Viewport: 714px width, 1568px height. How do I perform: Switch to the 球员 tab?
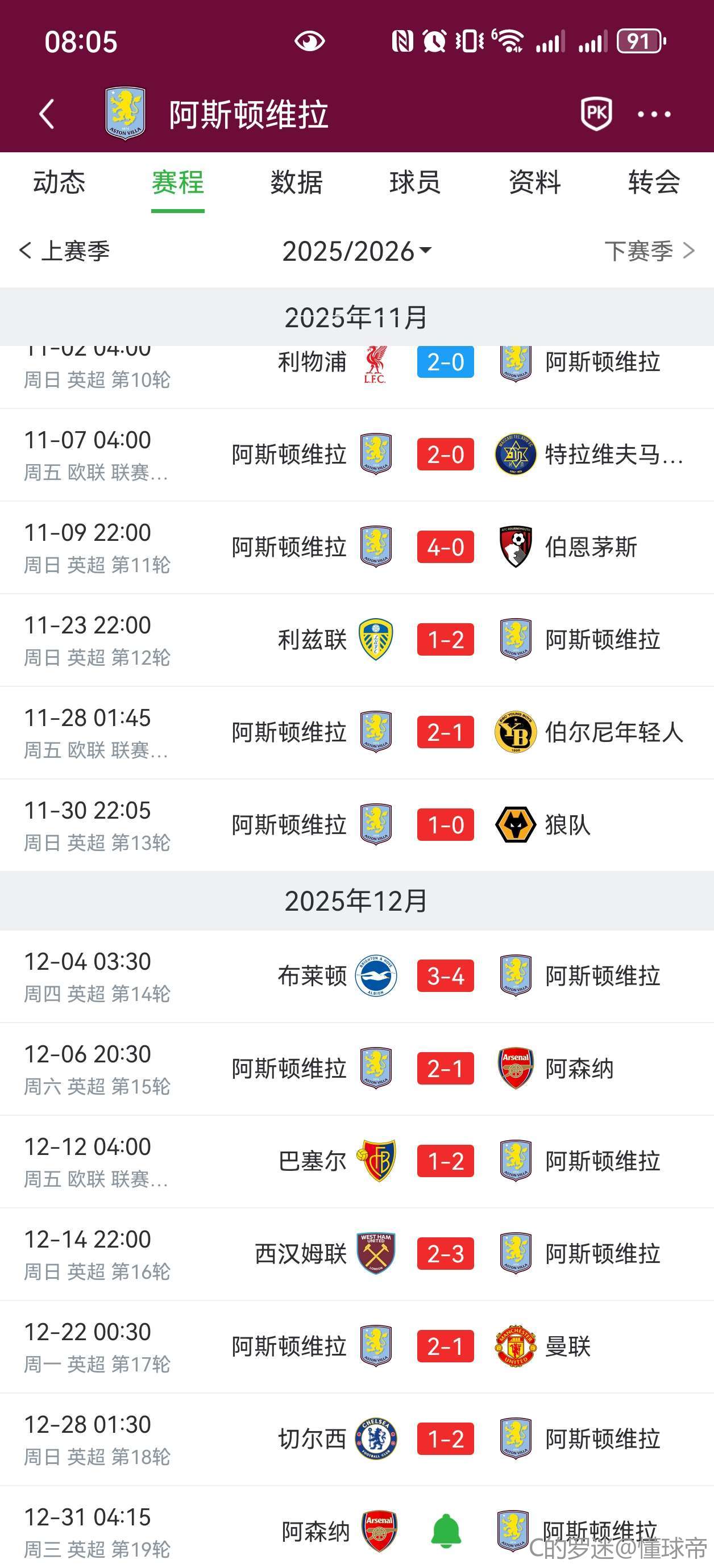pos(416,182)
